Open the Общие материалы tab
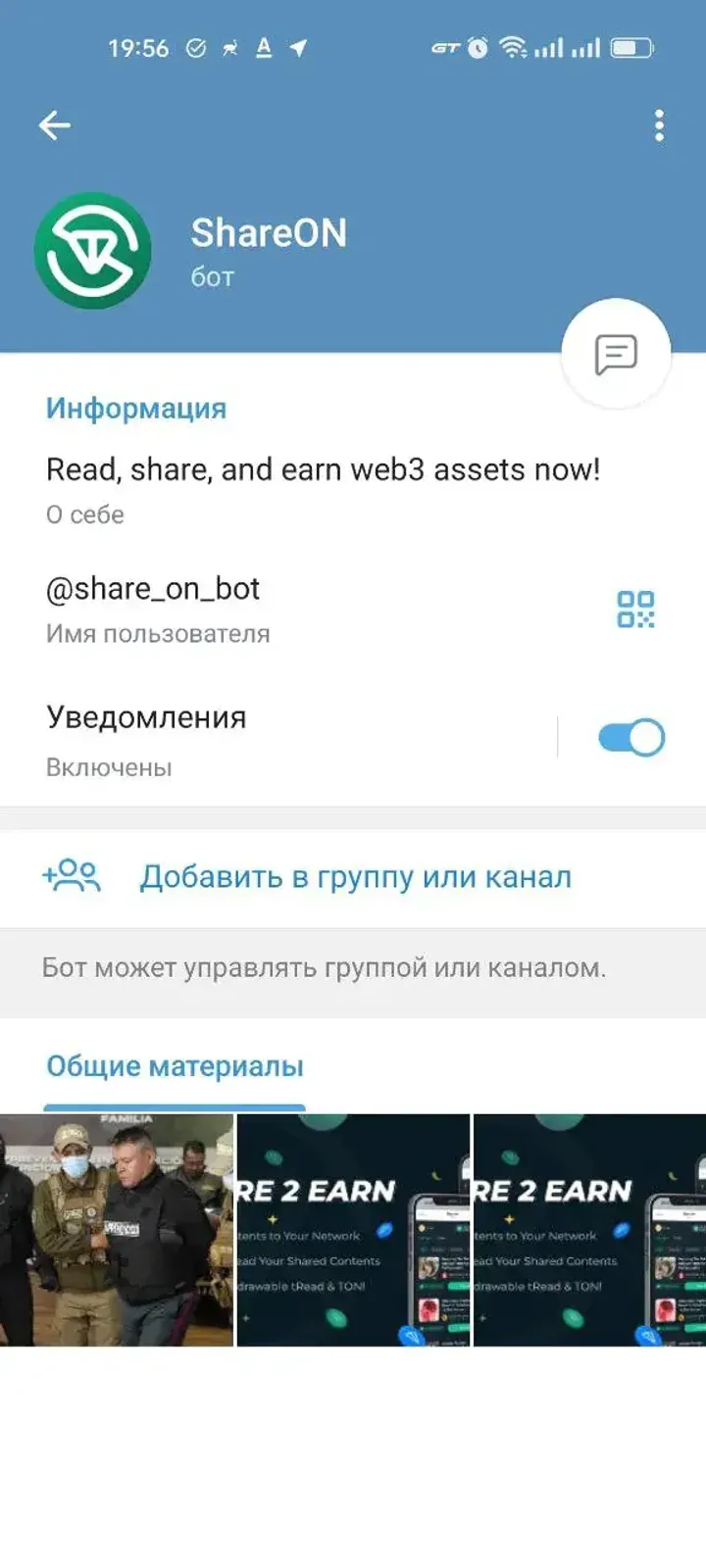 tap(174, 1064)
